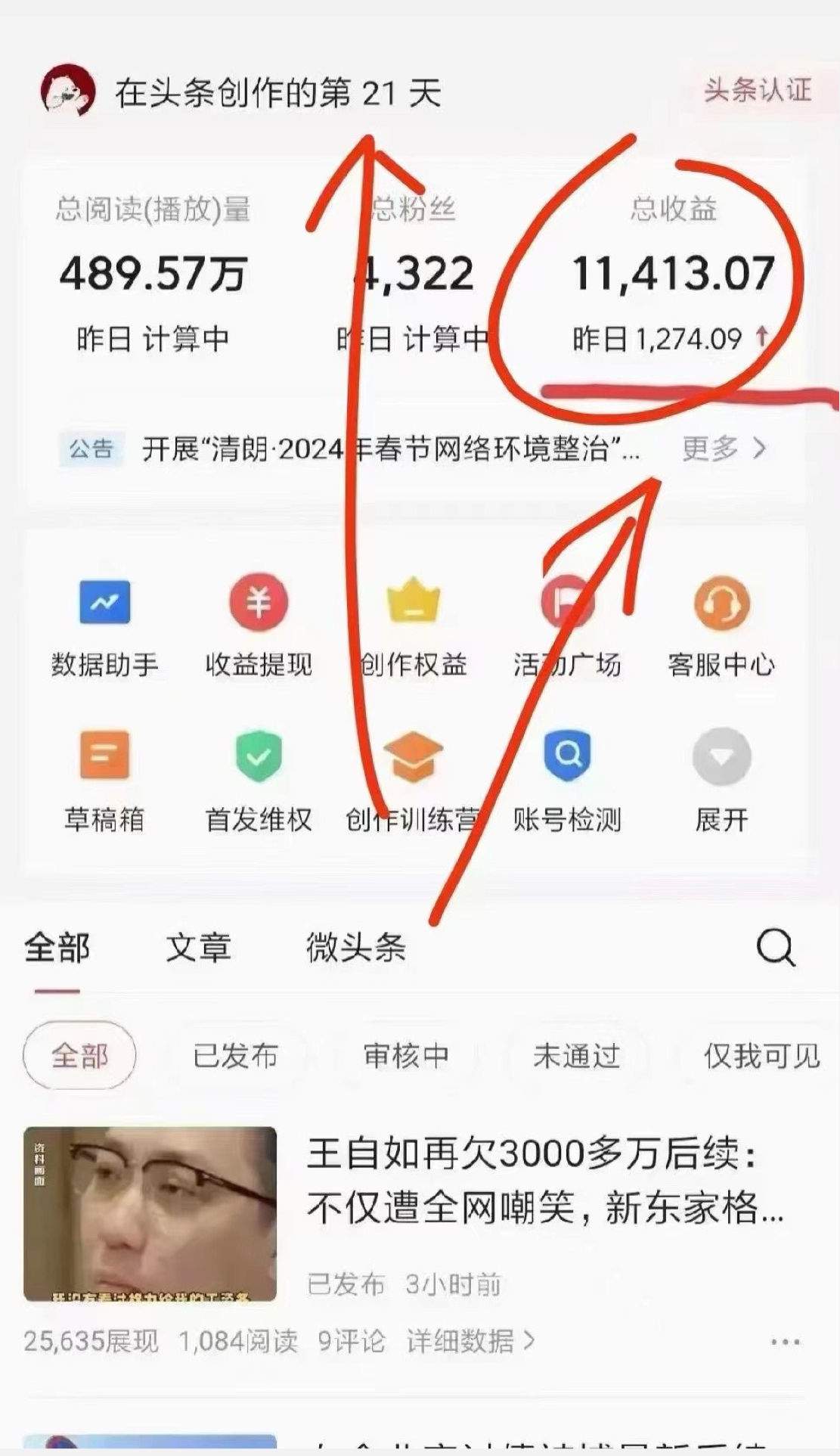Open overflow menu for the 王自如 article
The image size is (840, 1456).
pyautogui.click(x=785, y=1342)
